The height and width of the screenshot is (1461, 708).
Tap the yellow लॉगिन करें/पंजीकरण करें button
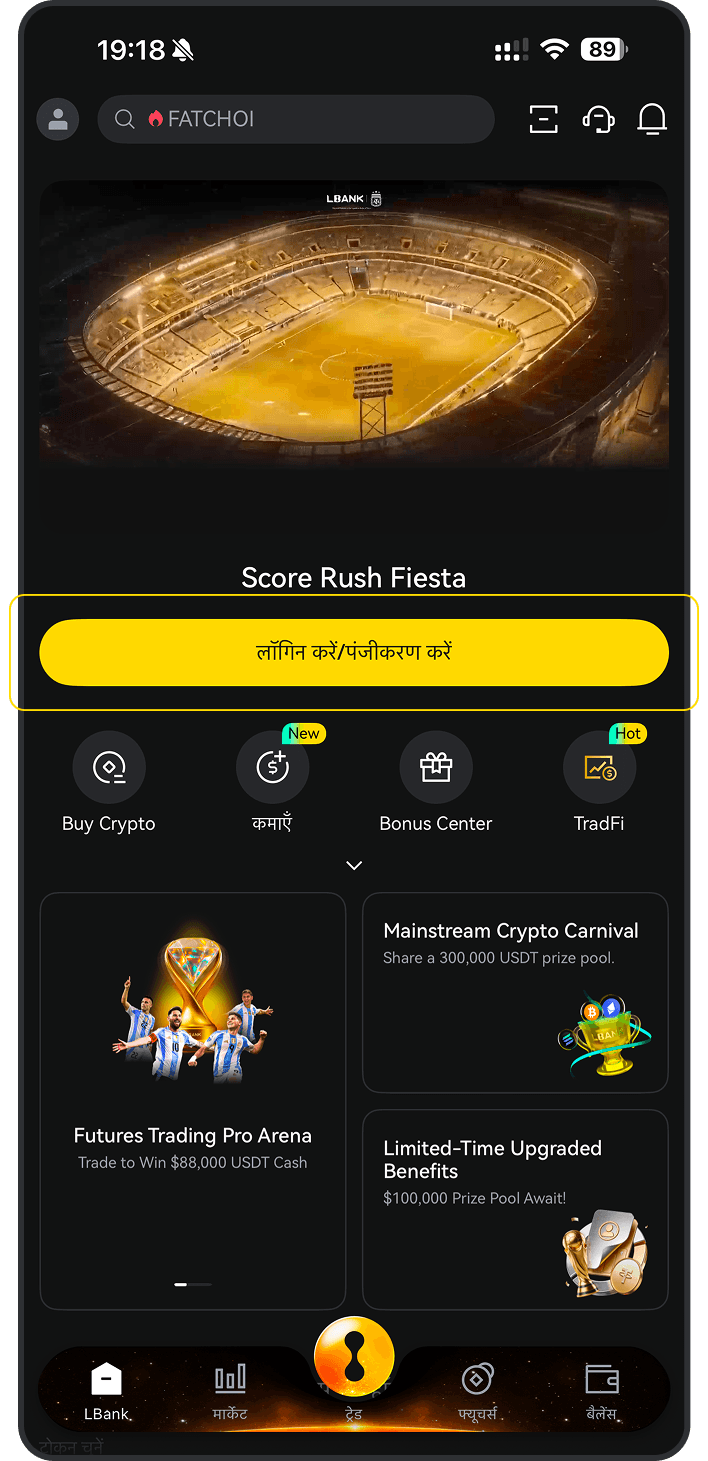tap(354, 652)
